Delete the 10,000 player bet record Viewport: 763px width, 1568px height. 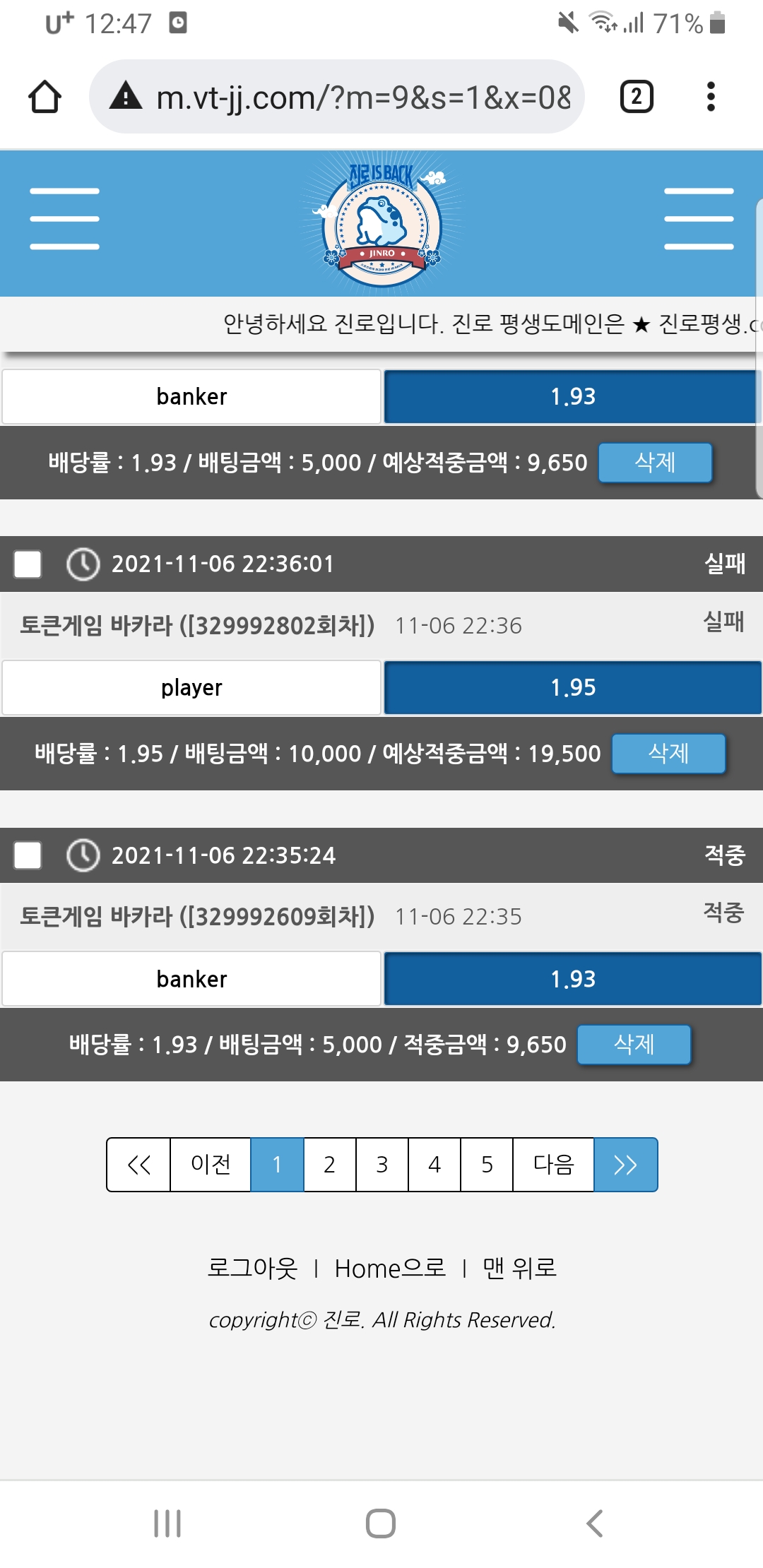(668, 754)
